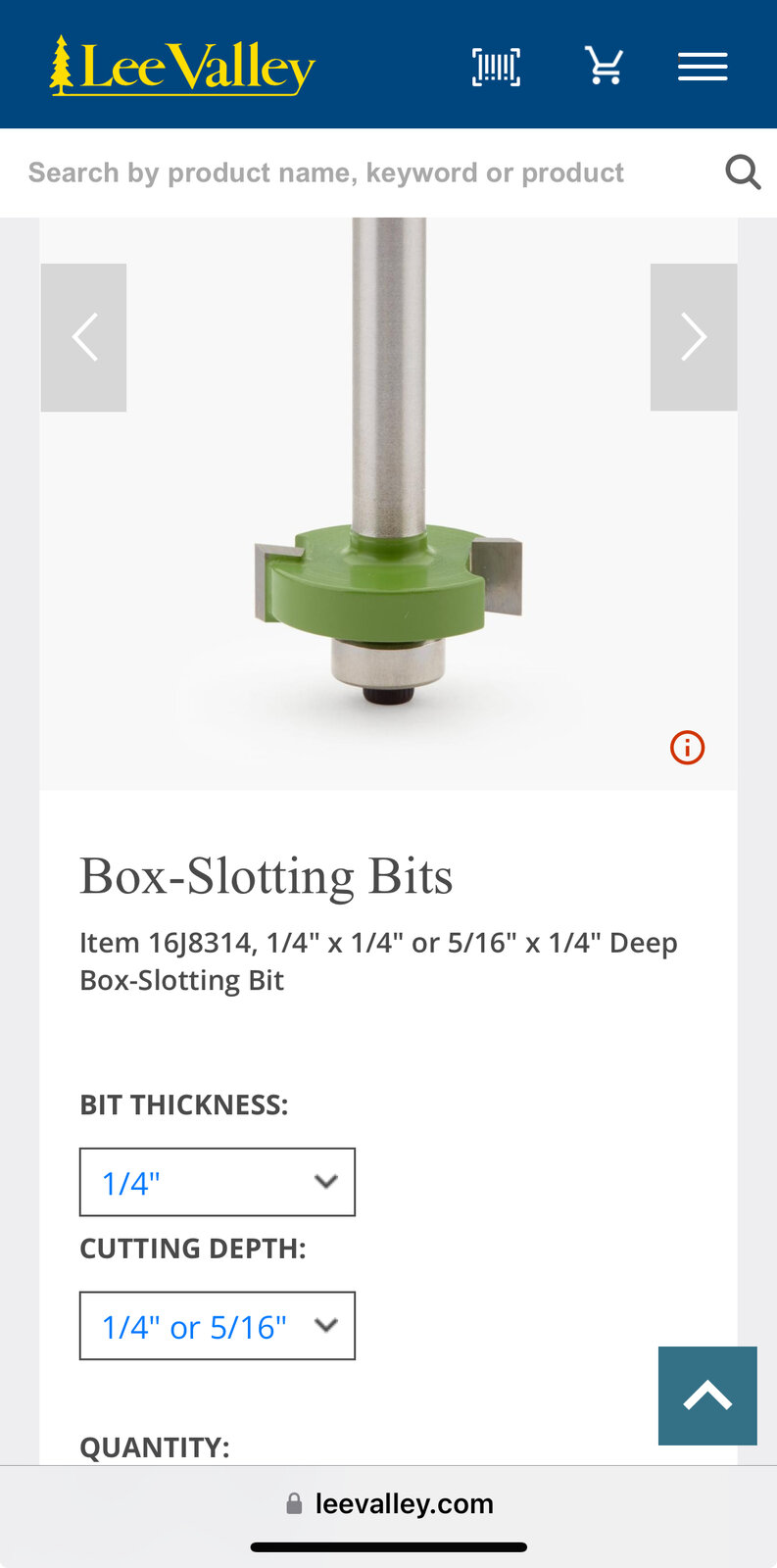The image size is (777, 1568).
Task: Tap the red info icon on image
Action: click(x=687, y=748)
